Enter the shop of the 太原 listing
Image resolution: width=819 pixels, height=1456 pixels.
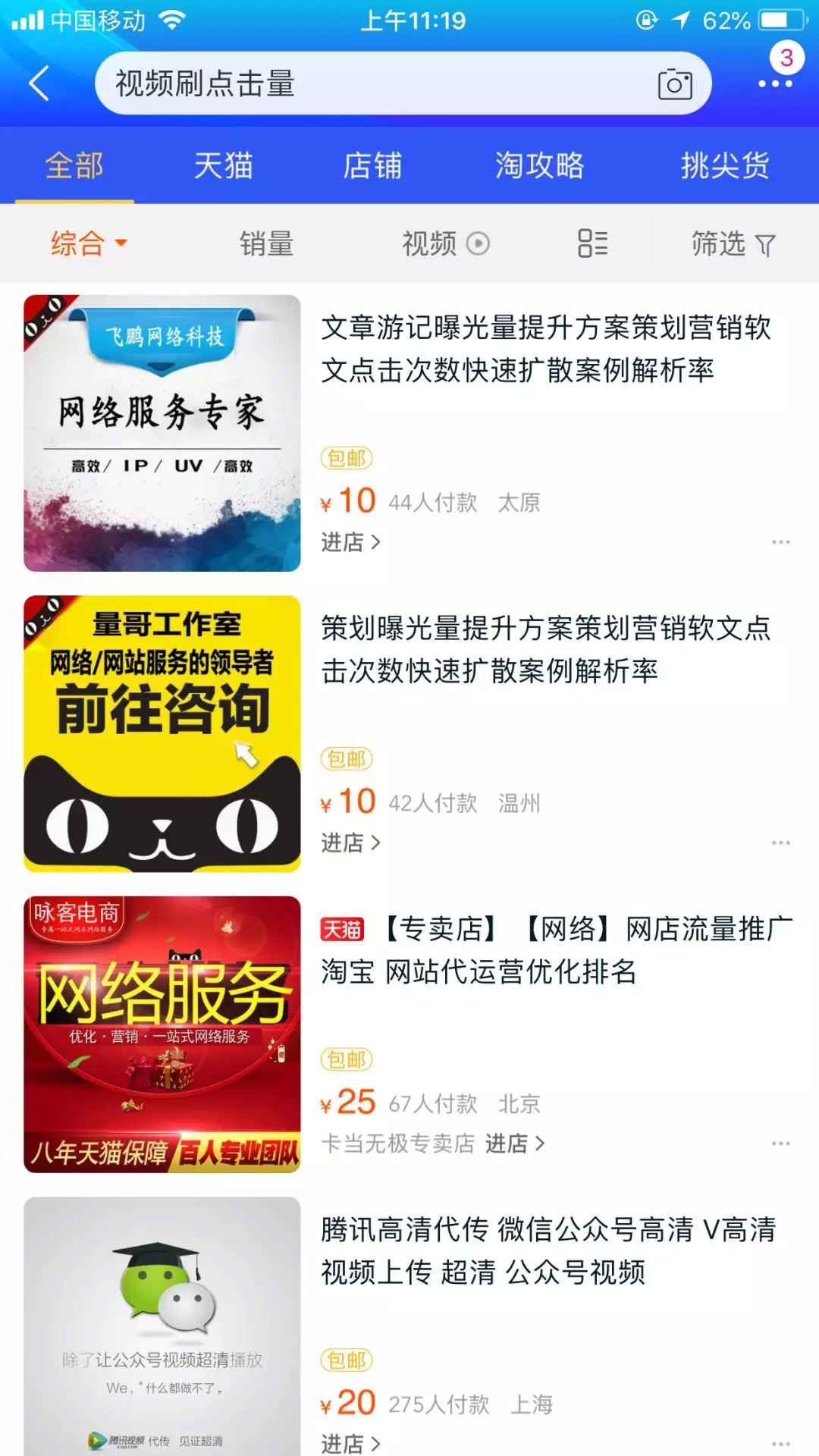click(x=350, y=542)
